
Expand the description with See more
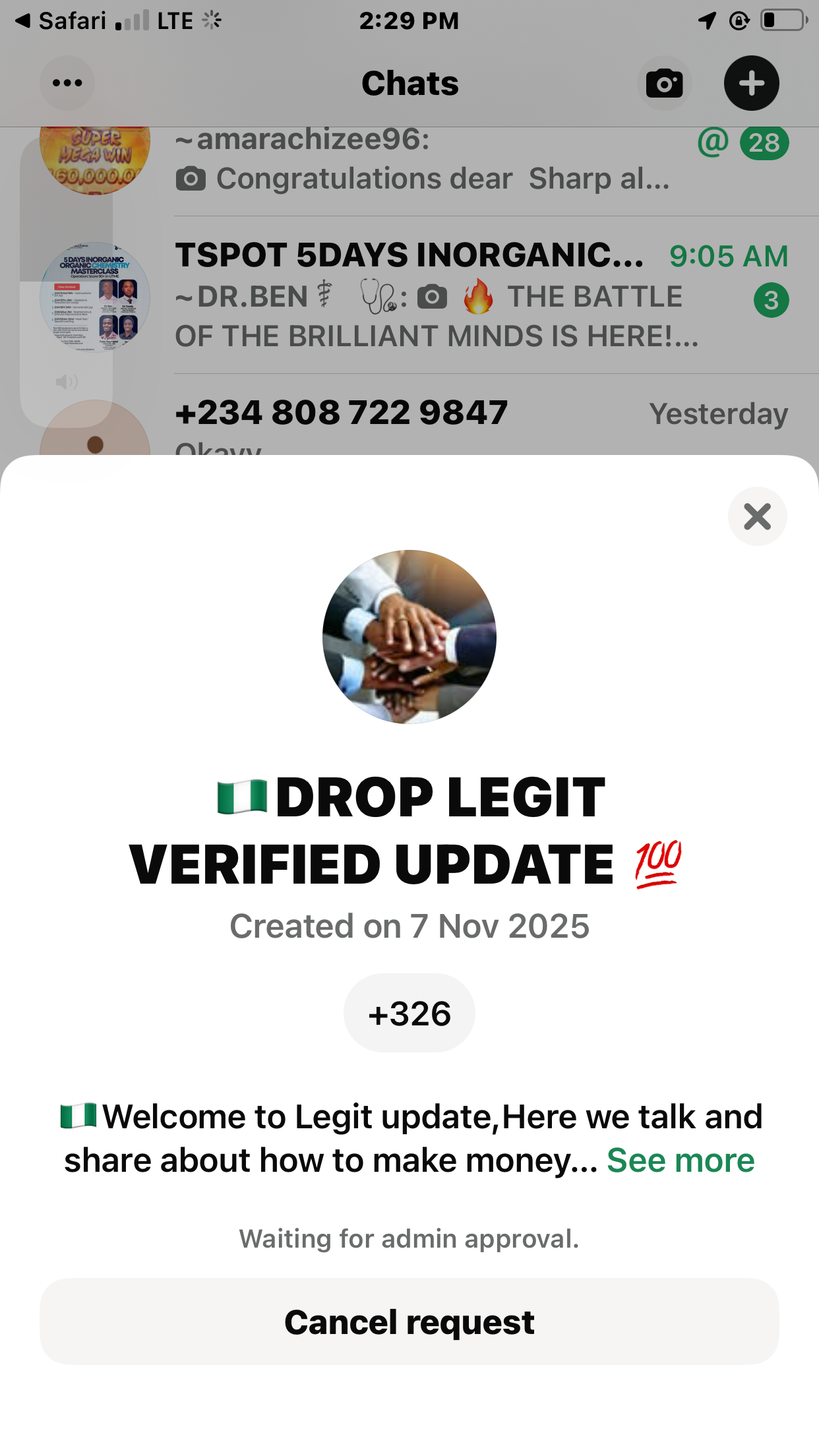pyautogui.click(x=681, y=1161)
